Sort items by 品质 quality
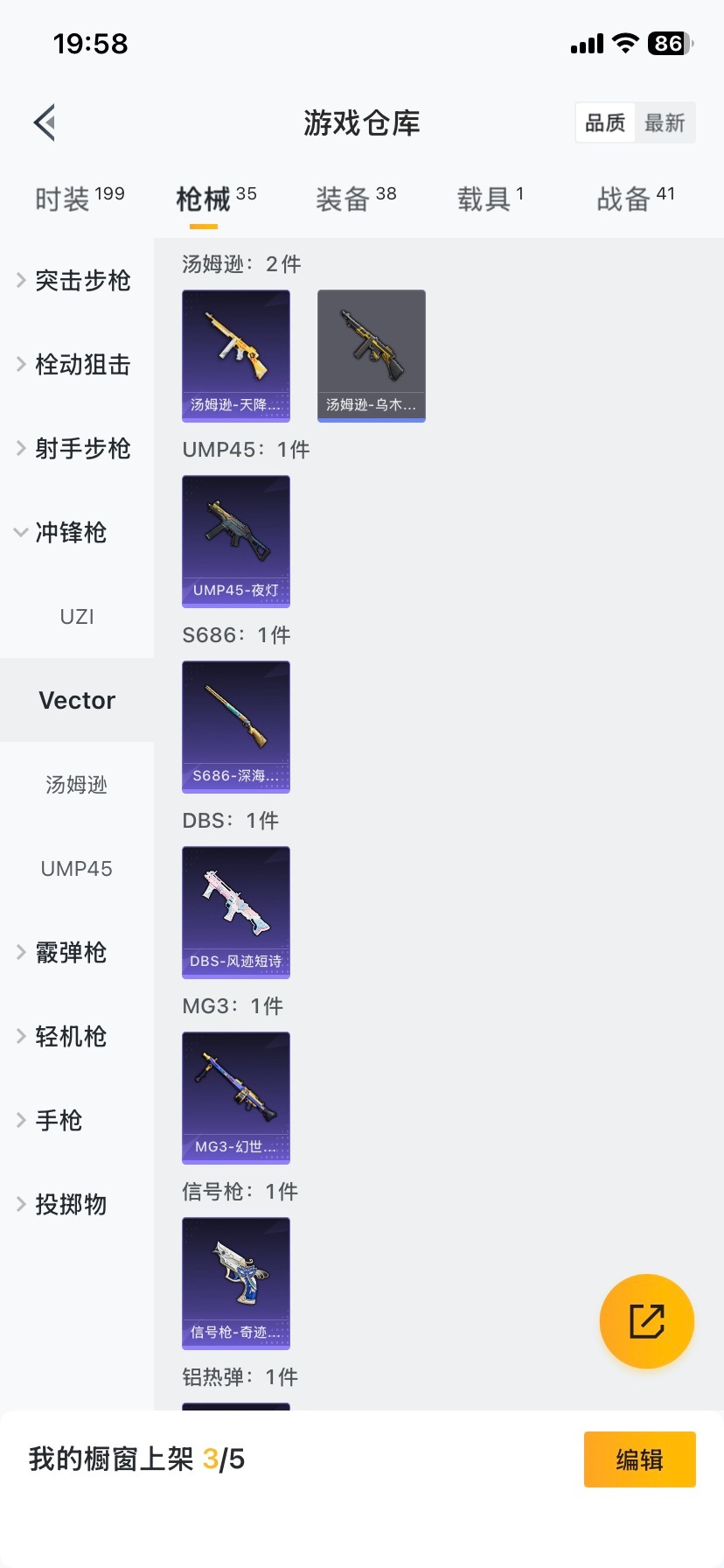The width and height of the screenshot is (724, 1568). click(604, 122)
